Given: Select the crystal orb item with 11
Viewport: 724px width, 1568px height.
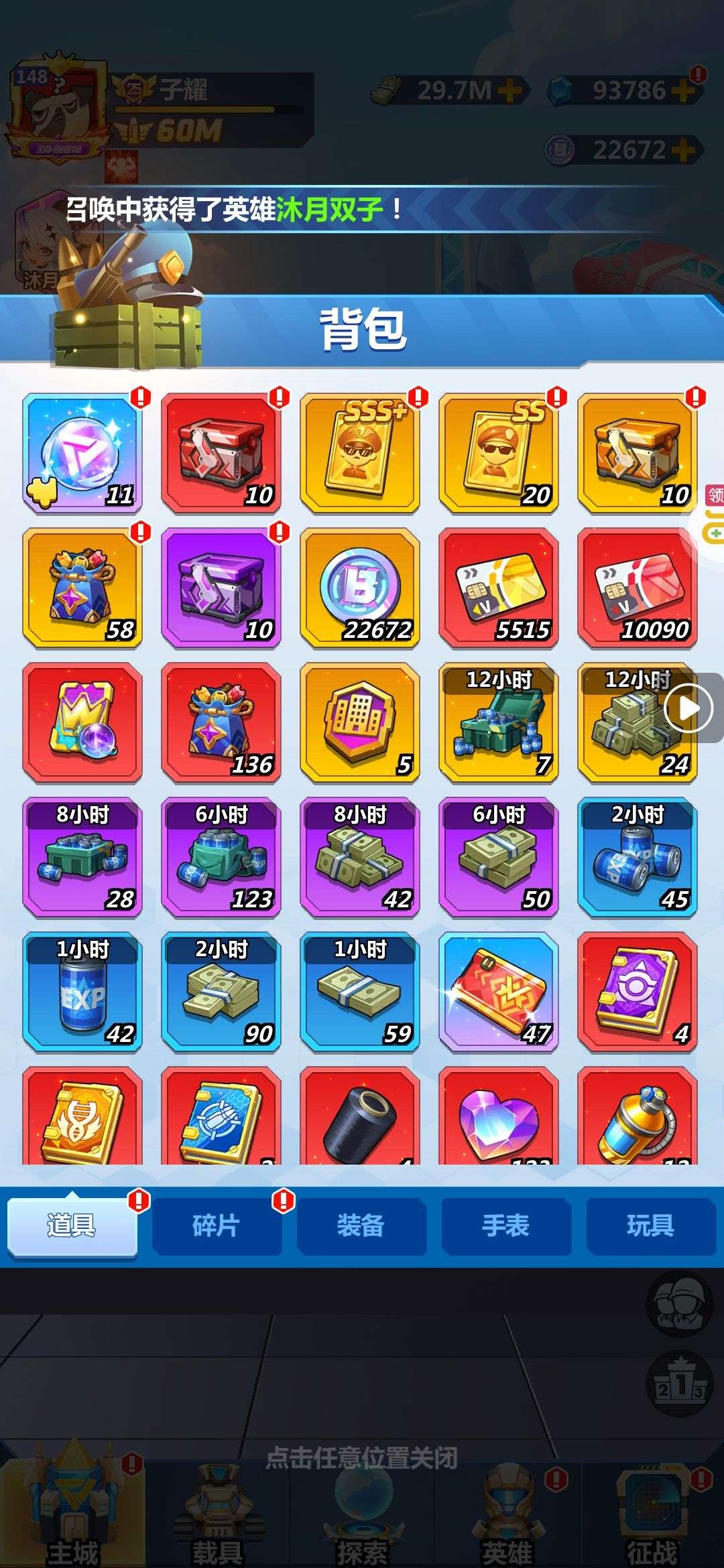Looking at the screenshot, I should click(82, 454).
